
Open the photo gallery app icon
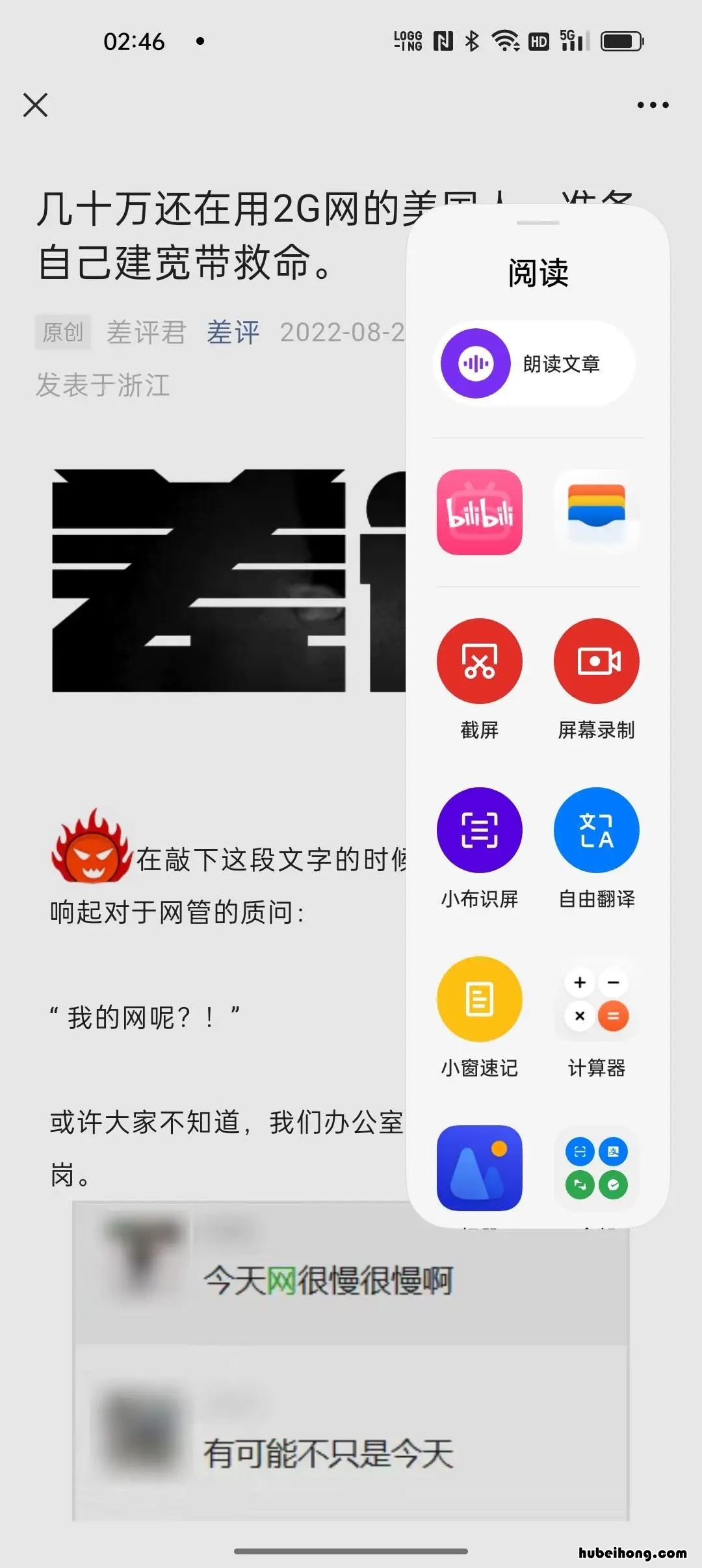click(x=480, y=1168)
